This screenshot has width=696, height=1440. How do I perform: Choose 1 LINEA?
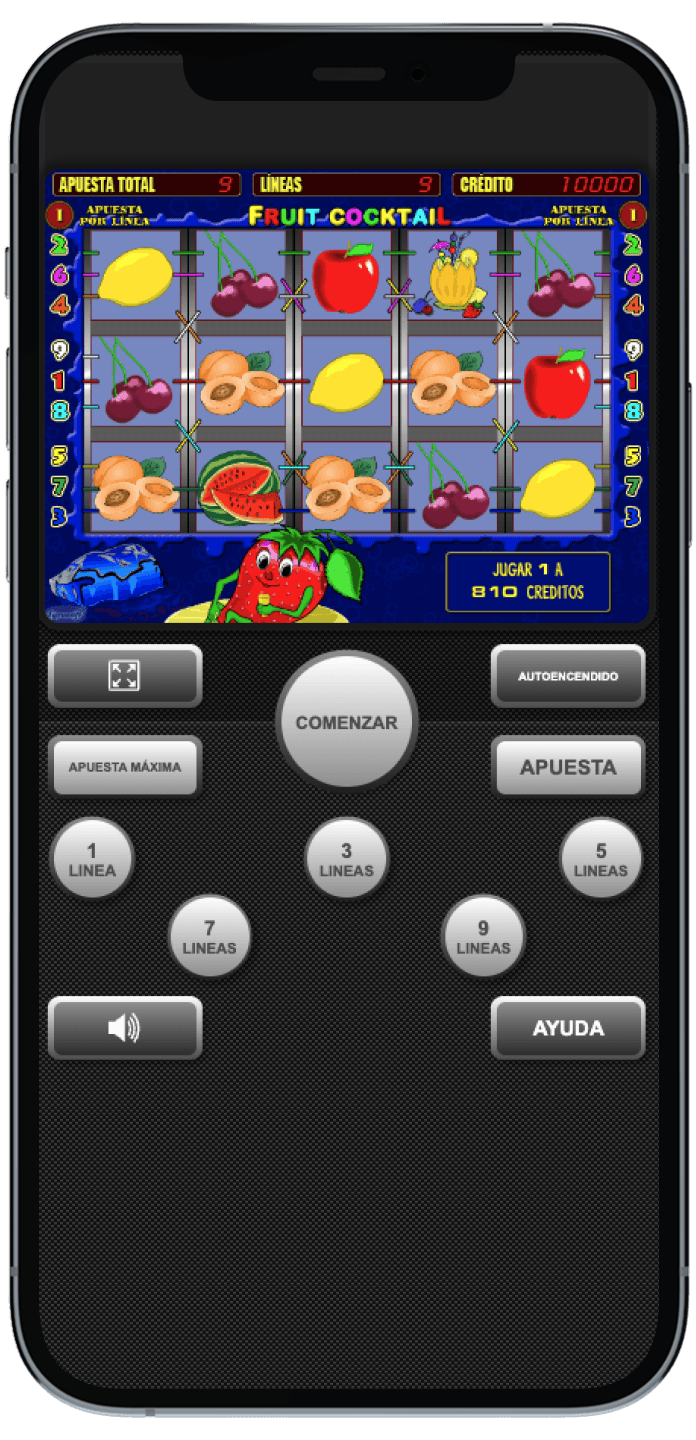tap(92, 859)
